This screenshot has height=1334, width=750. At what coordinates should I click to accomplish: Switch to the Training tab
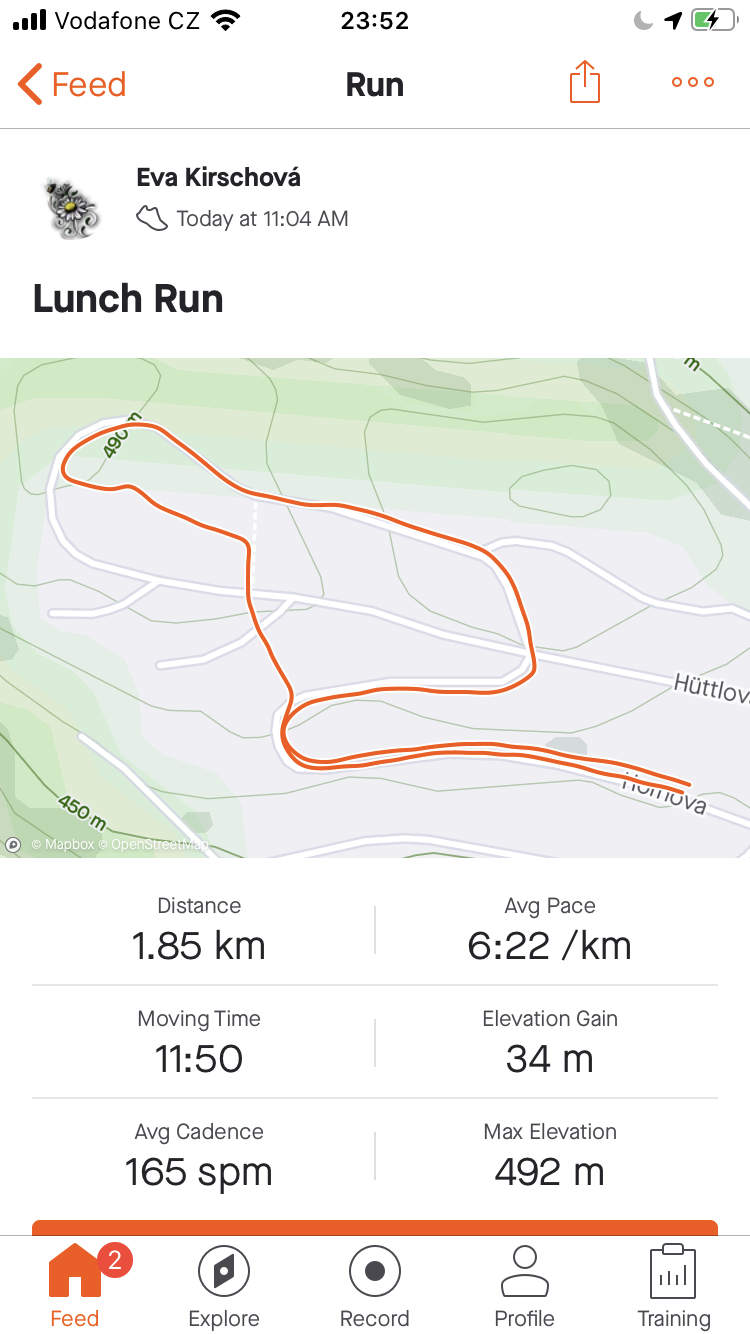tap(674, 1288)
